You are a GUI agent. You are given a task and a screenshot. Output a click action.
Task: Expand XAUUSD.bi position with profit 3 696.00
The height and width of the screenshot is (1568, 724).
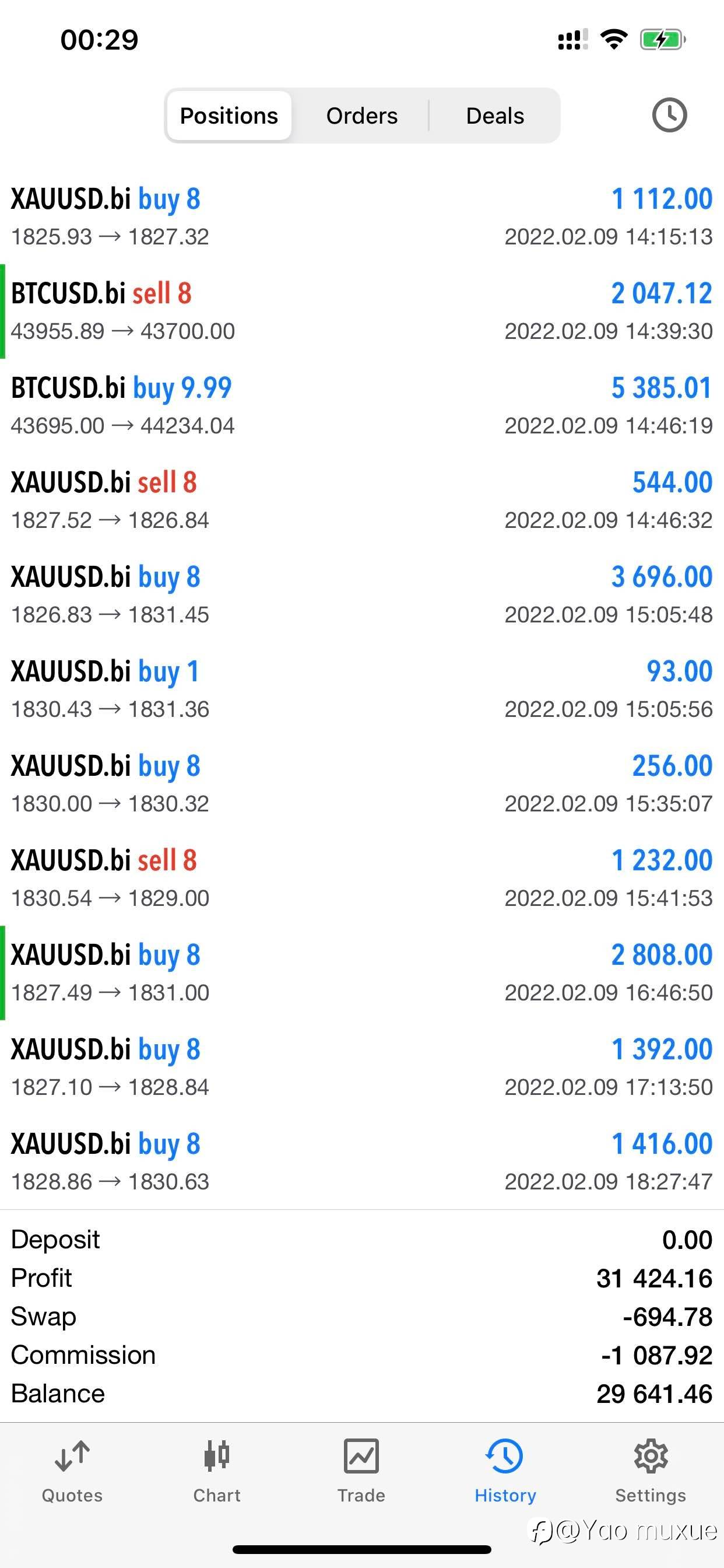click(362, 596)
